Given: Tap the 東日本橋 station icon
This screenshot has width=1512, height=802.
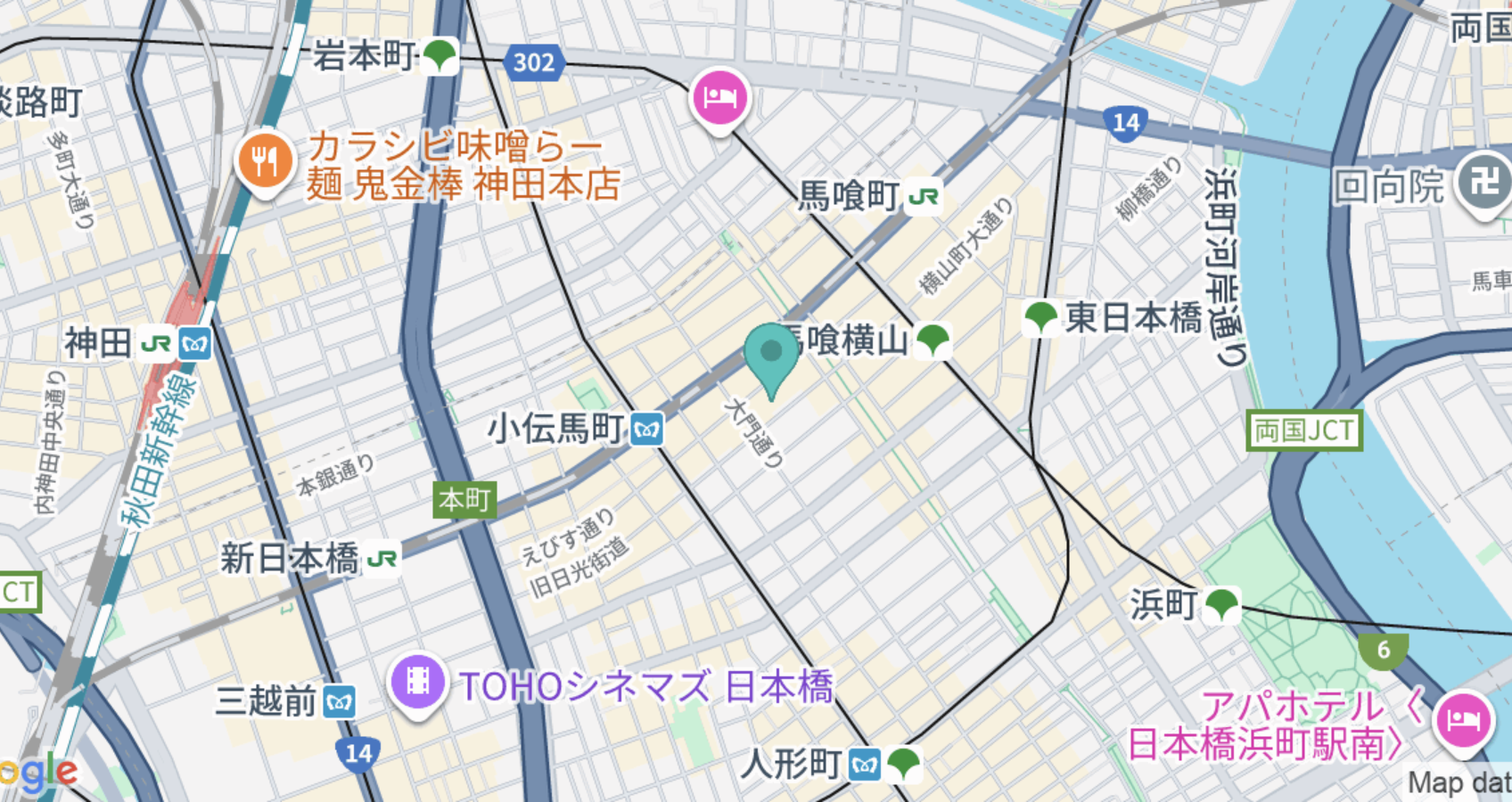Looking at the screenshot, I should (1040, 317).
